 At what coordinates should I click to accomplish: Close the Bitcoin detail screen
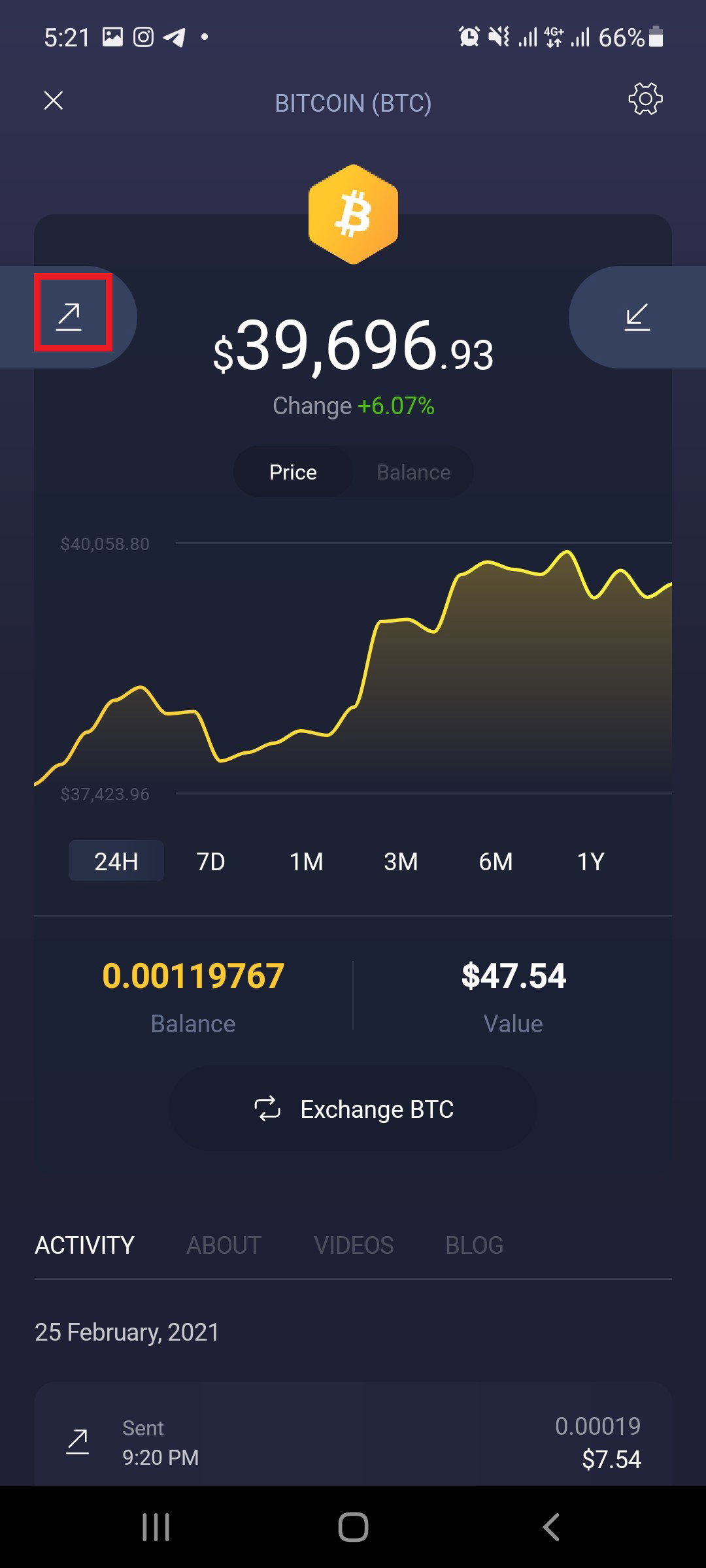click(x=54, y=101)
